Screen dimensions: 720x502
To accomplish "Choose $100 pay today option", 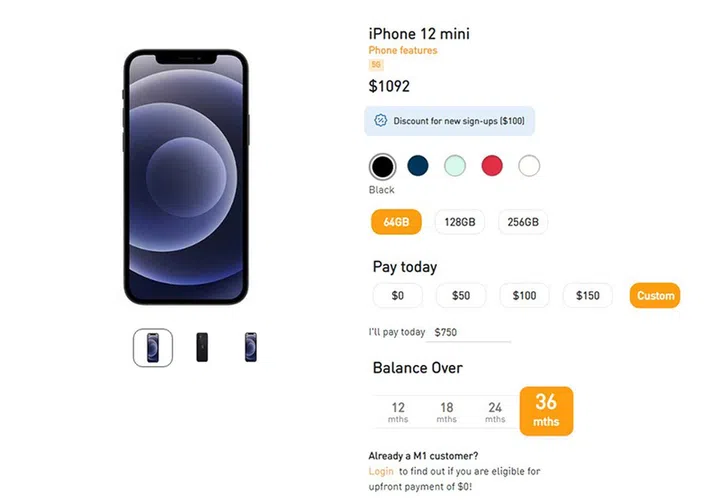I will pyautogui.click(x=524, y=296).
